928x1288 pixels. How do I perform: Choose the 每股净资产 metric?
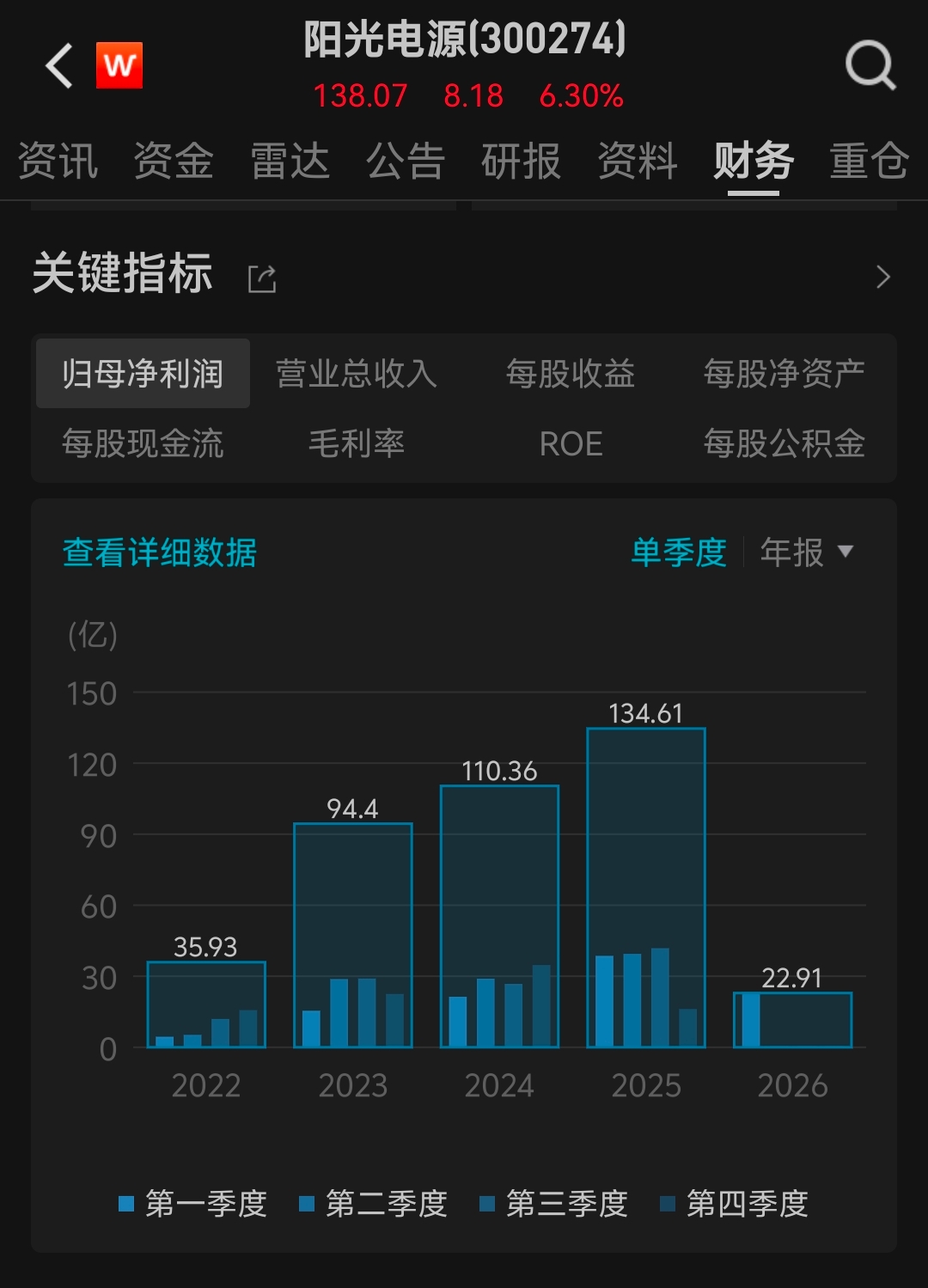coord(784,374)
